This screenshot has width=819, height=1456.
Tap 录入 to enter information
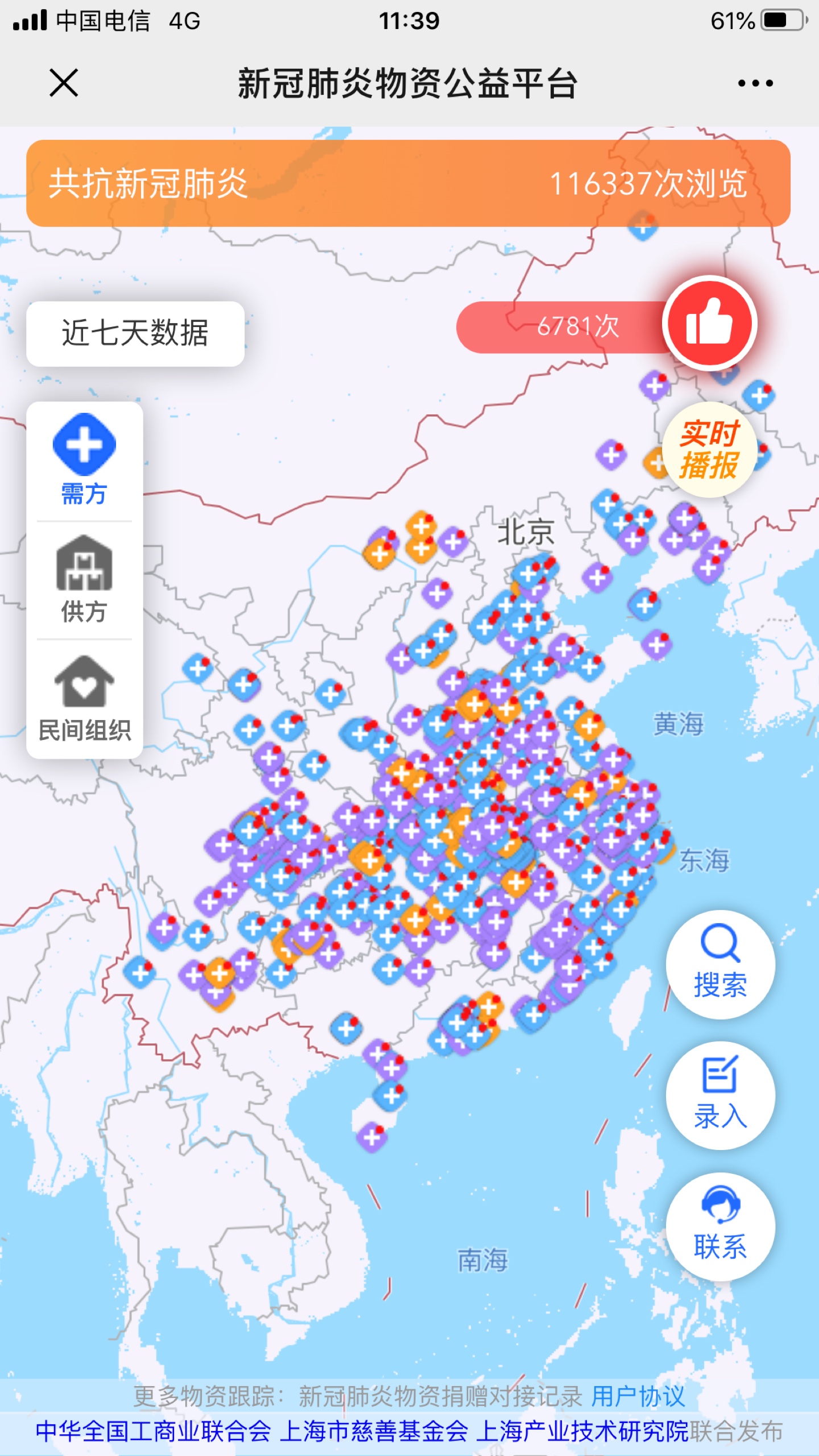(x=720, y=1095)
